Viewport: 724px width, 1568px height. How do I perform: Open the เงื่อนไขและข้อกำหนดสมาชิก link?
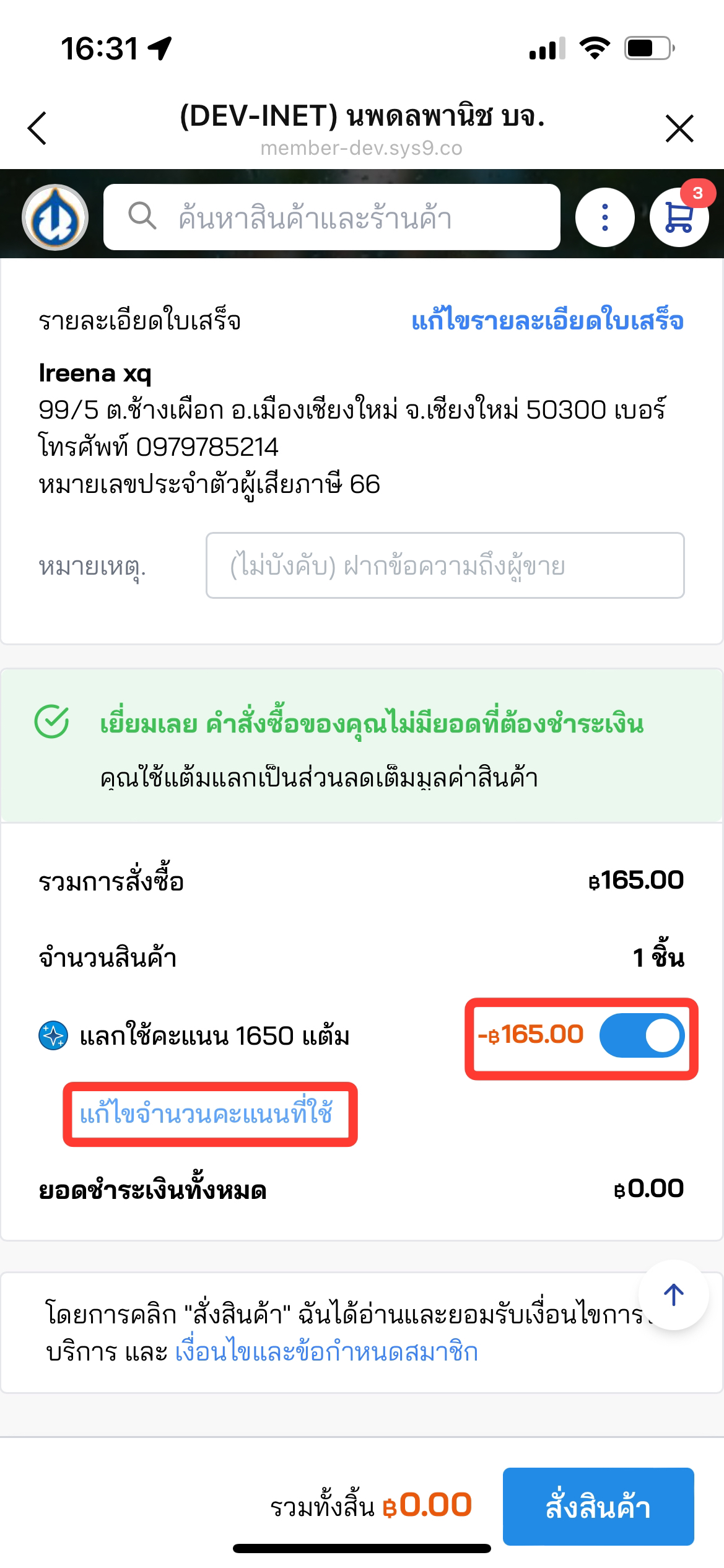326,1352
